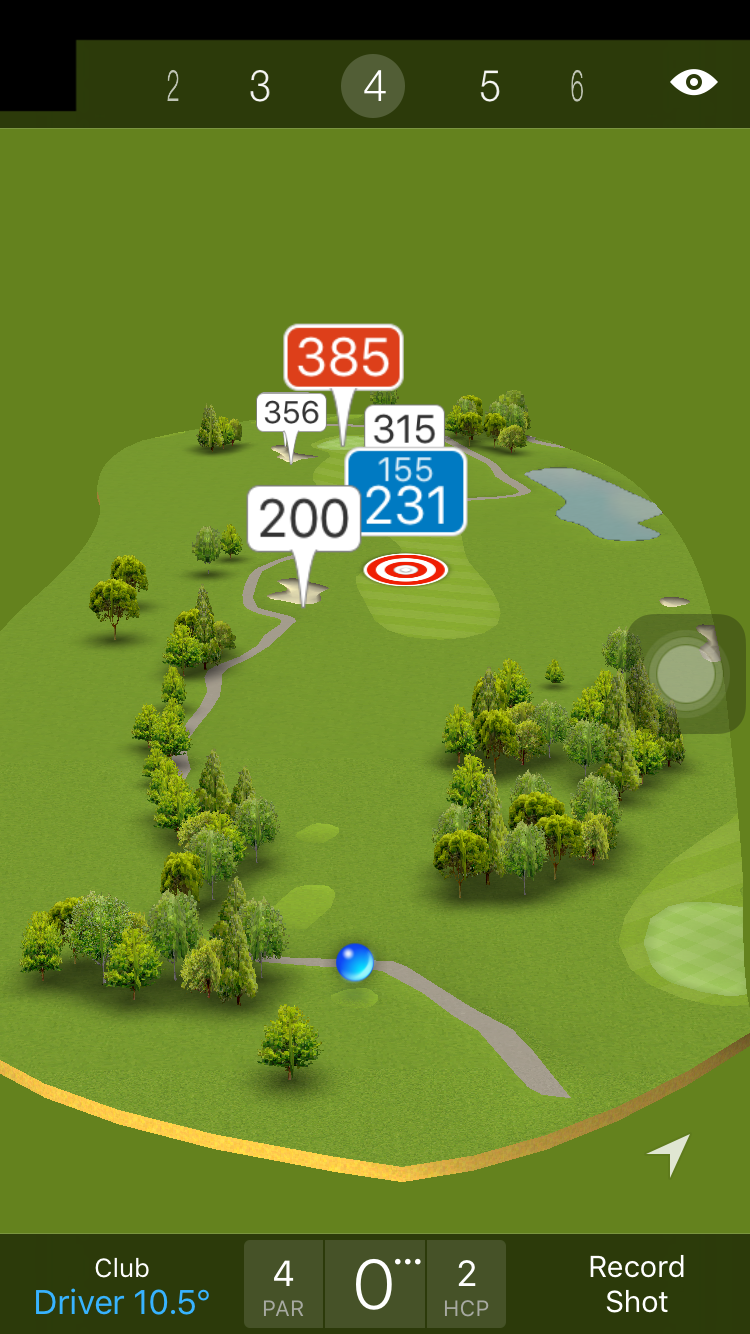The image size is (750, 1334).
Task: Select current hole 4
Action: pyautogui.click(x=373, y=87)
